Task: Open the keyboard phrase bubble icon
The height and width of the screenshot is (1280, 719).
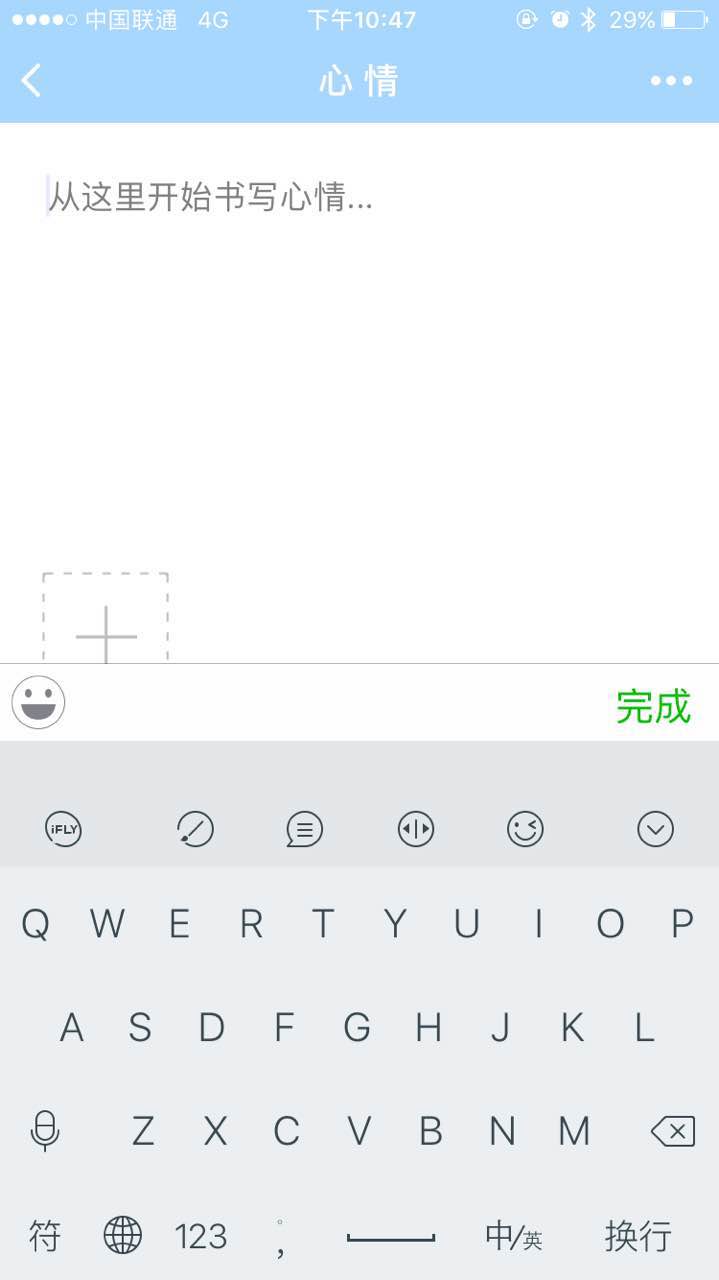Action: 304,829
